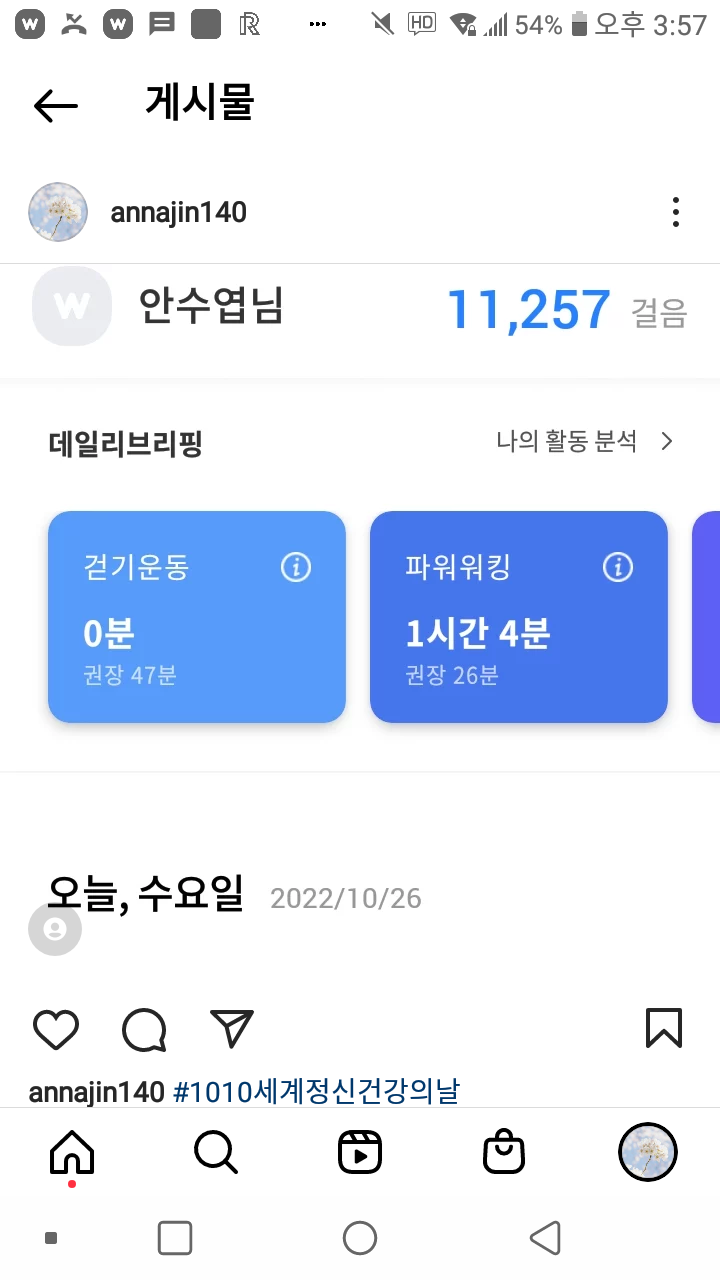This screenshot has height=1280, width=720.
Task: Switch to the Reels tab
Action: [360, 1153]
